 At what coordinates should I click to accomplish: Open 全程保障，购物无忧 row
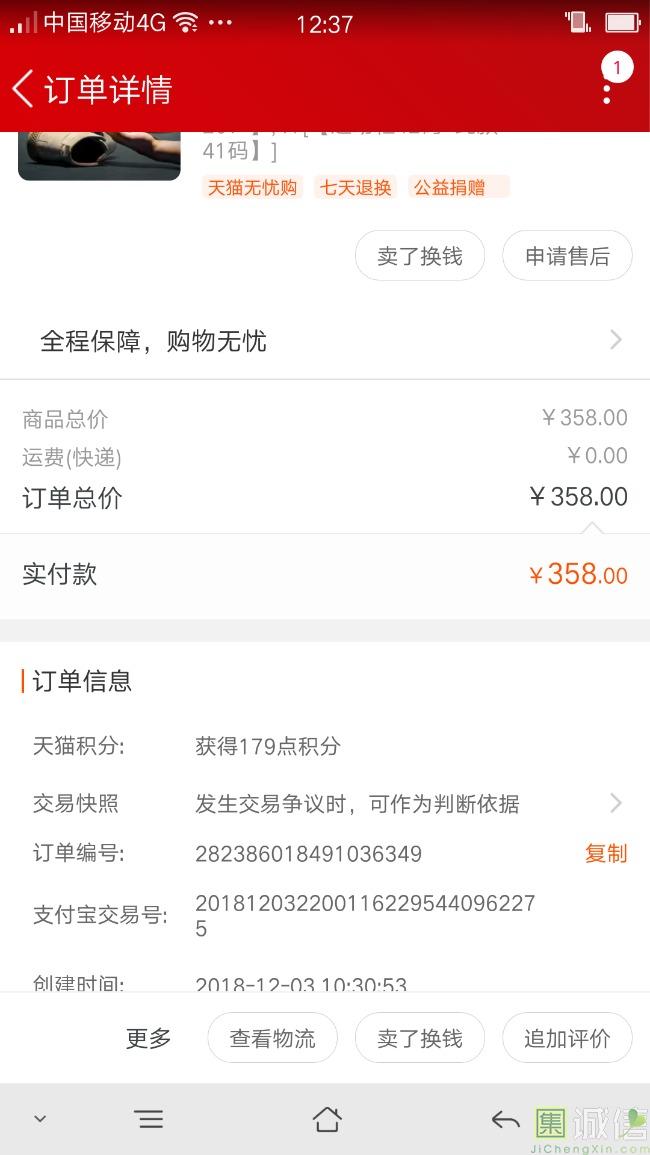click(x=325, y=340)
